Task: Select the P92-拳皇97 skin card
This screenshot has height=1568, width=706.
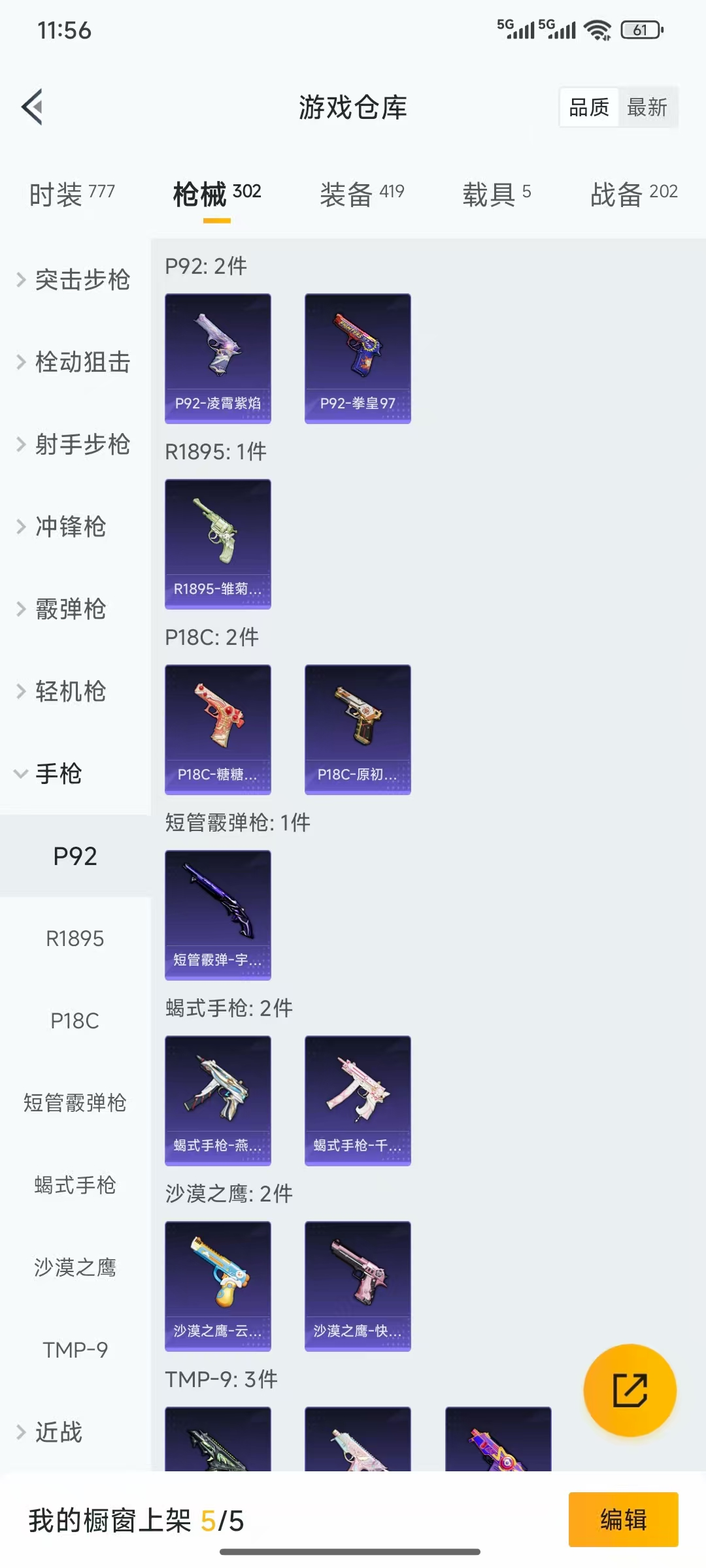Action: pyautogui.click(x=358, y=356)
